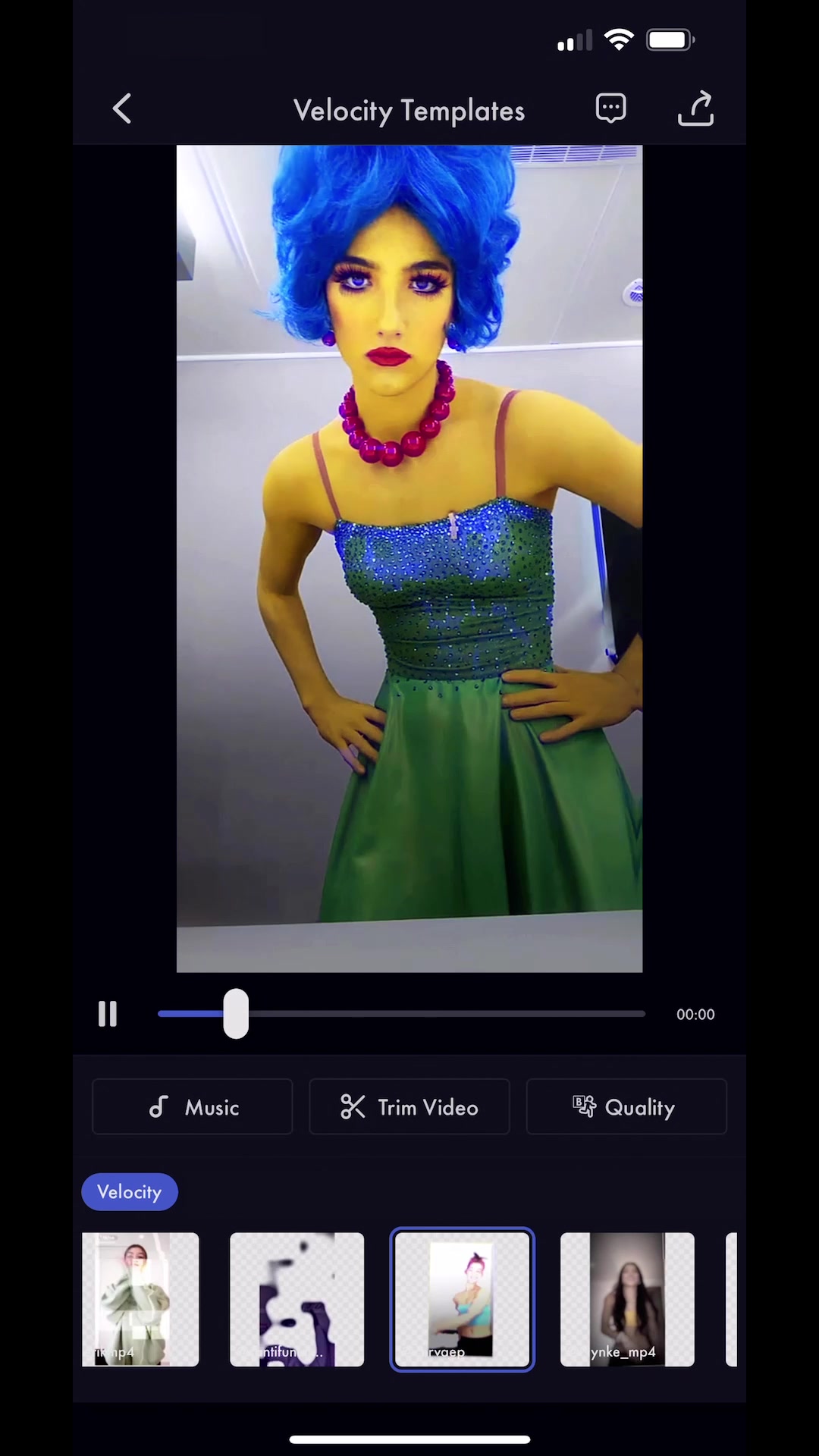The height and width of the screenshot is (1456, 819).
Task: Select the ynke_mp4 template
Action: point(627,1299)
